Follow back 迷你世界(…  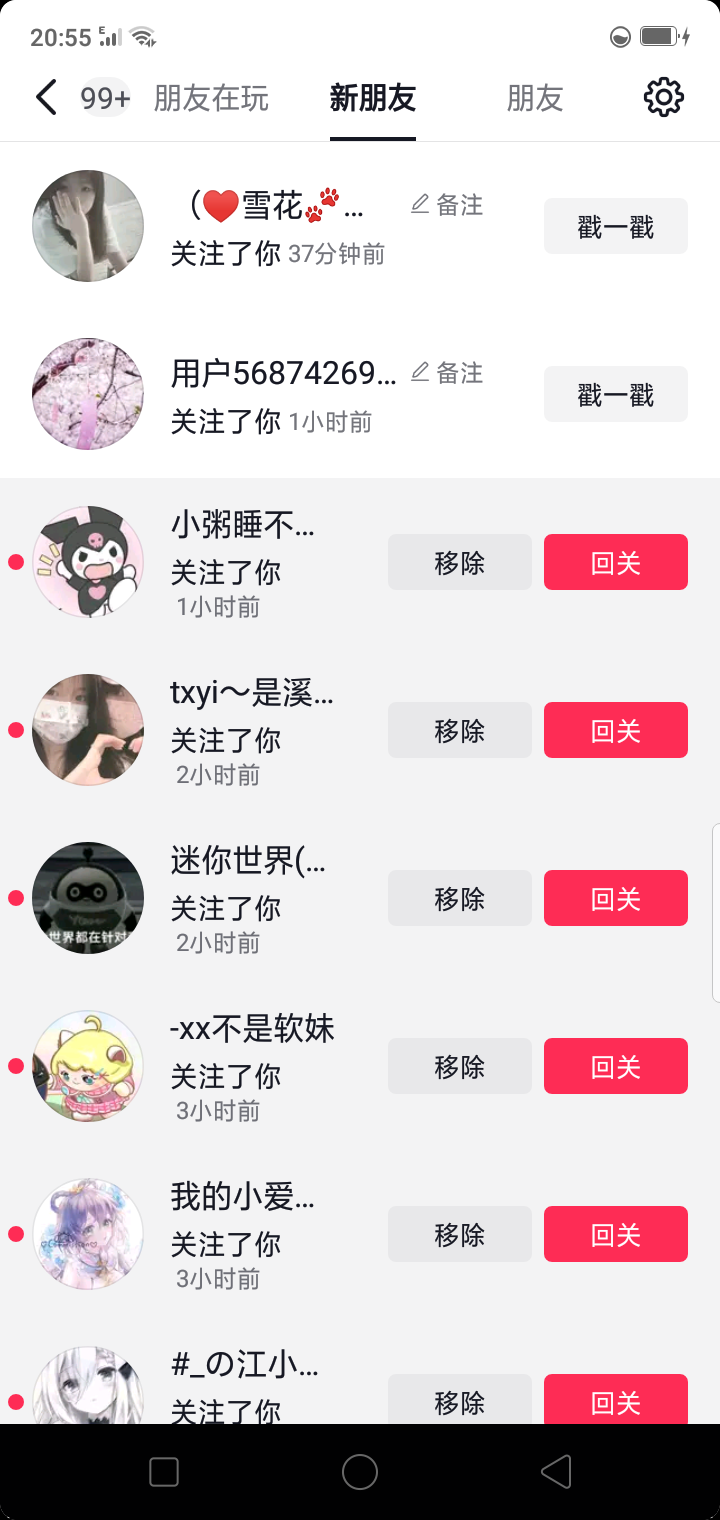(x=615, y=899)
